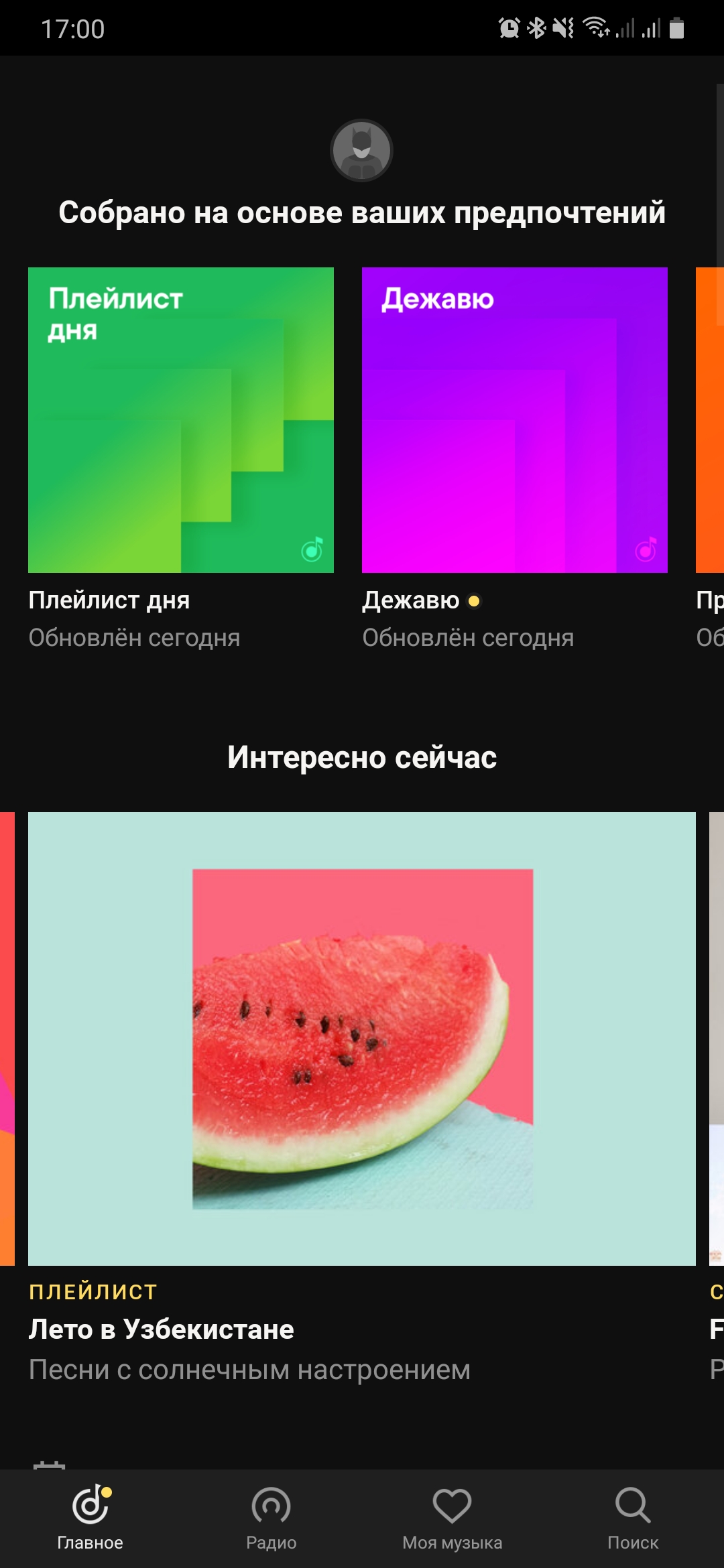
Task: Open the Лето в Узбекистане playlist
Action: pos(362,1039)
